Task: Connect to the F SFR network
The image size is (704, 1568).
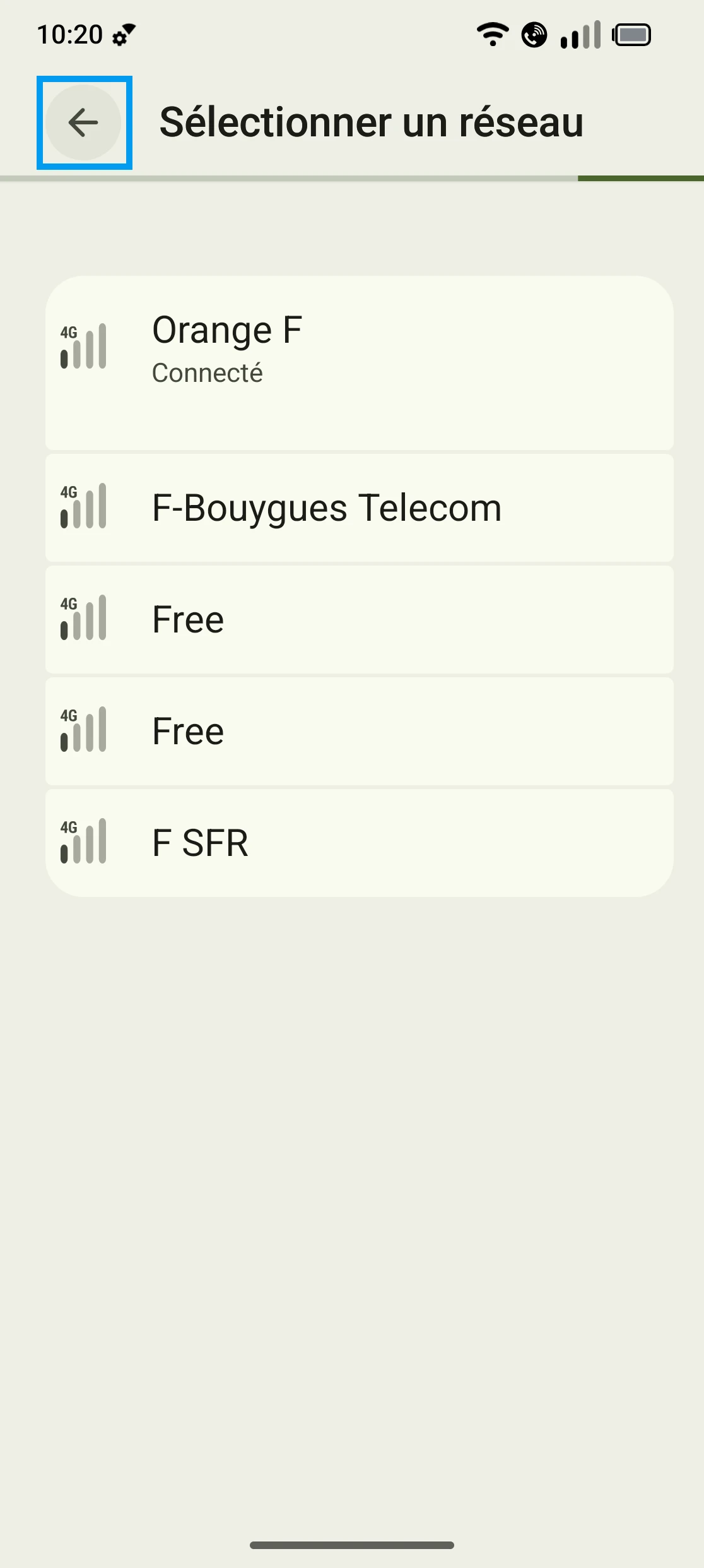Action: (358, 843)
